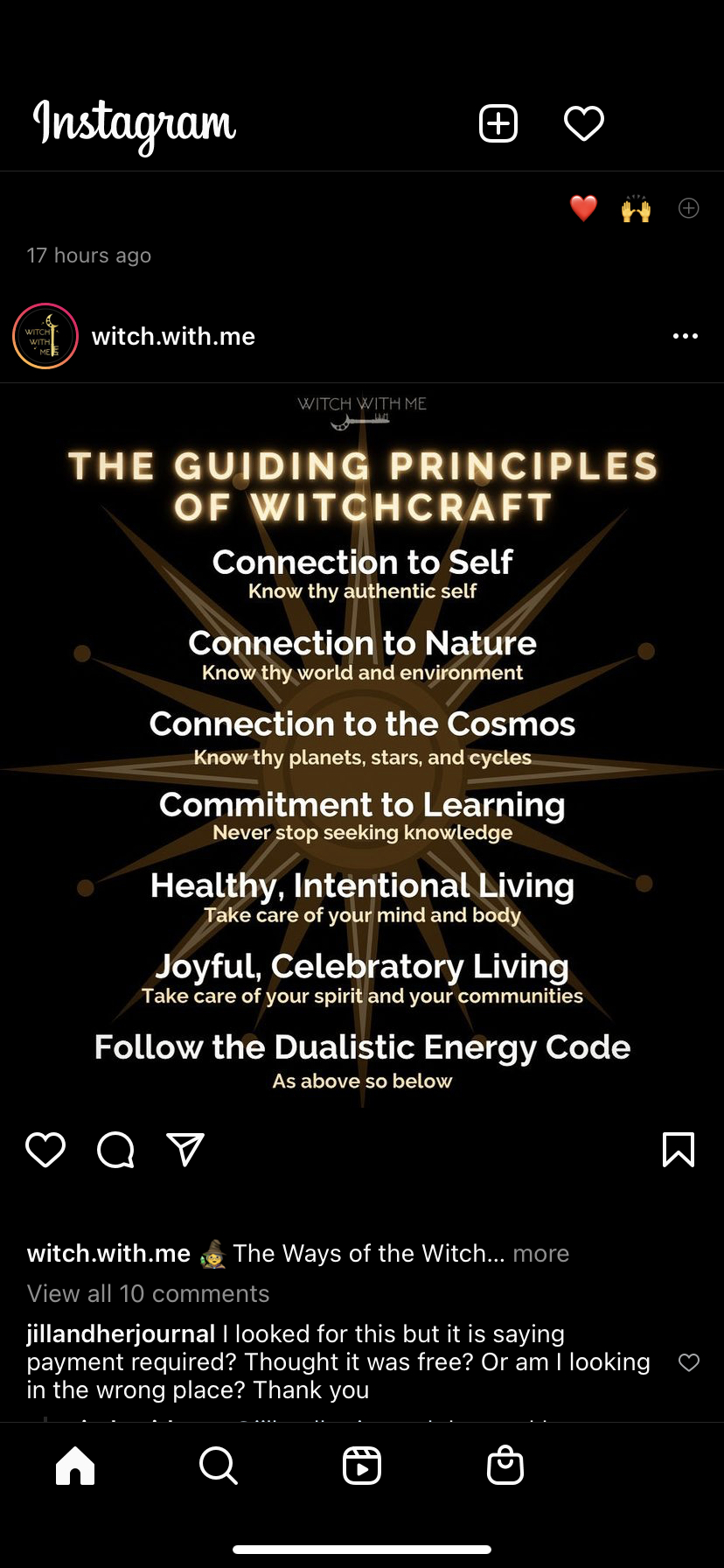The width and height of the screenshot is (724, 1568).
Task: Open jillandherjournal's profile
Action: click(x=121, y=1333)
